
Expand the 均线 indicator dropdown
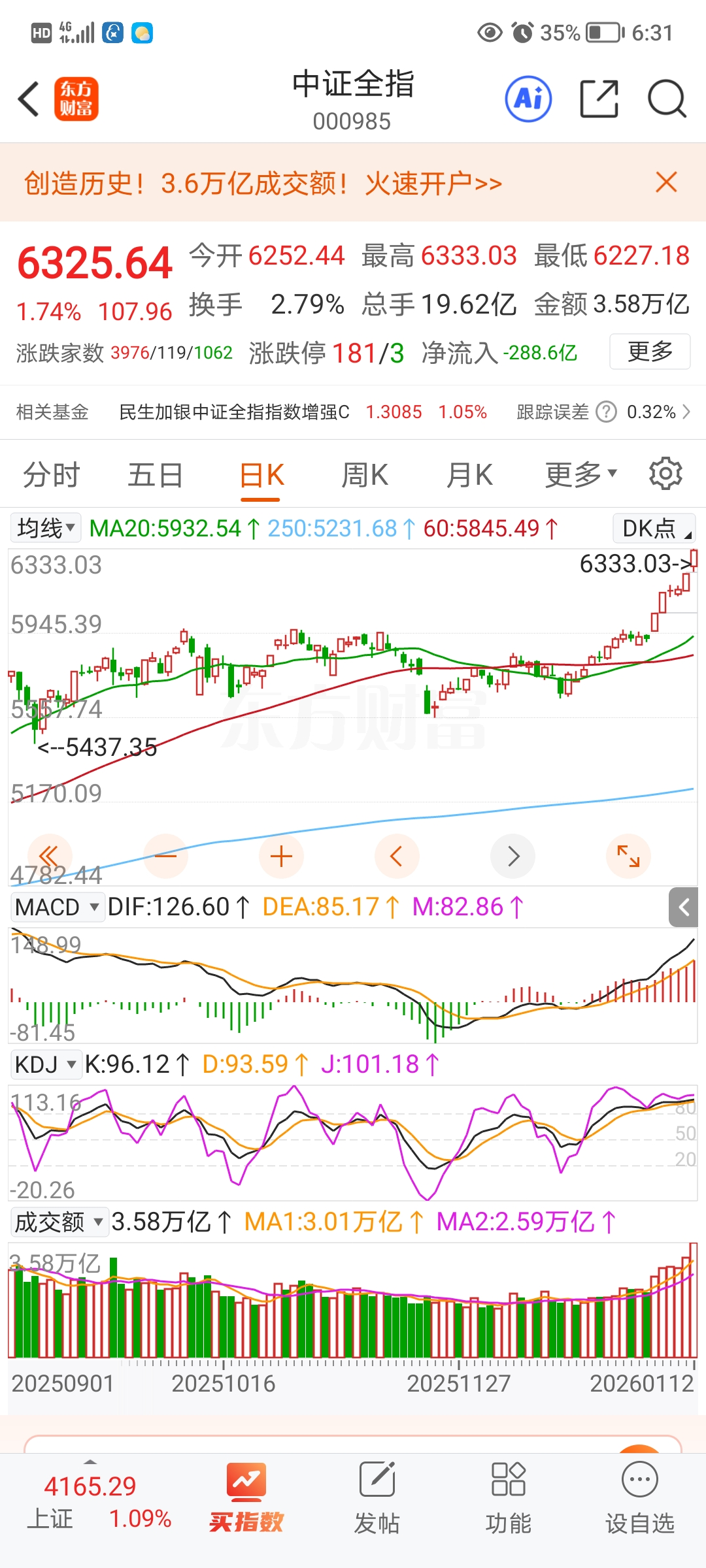coord(46,528)
